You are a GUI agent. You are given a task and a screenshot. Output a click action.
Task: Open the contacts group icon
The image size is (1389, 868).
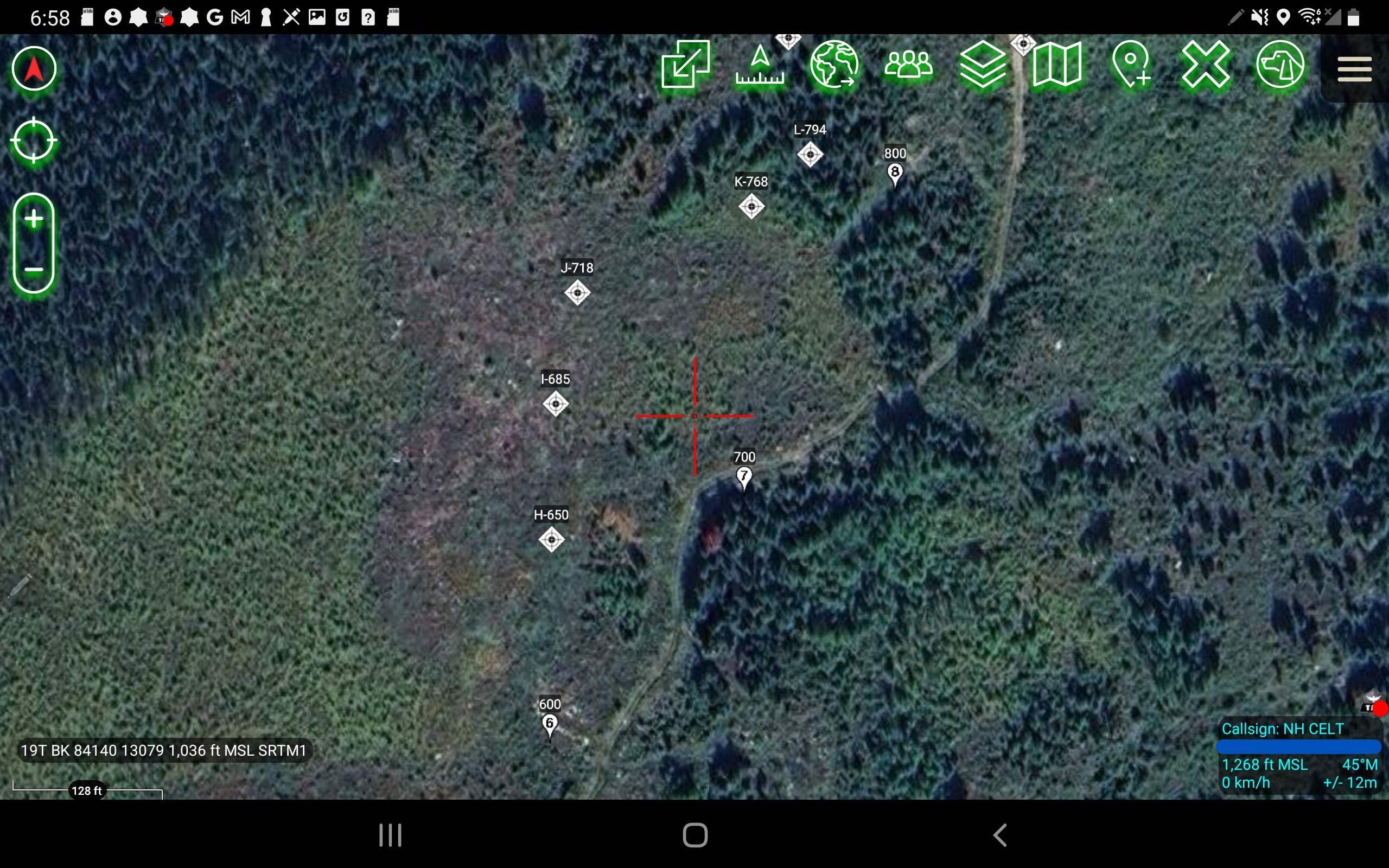pos(909,65)
